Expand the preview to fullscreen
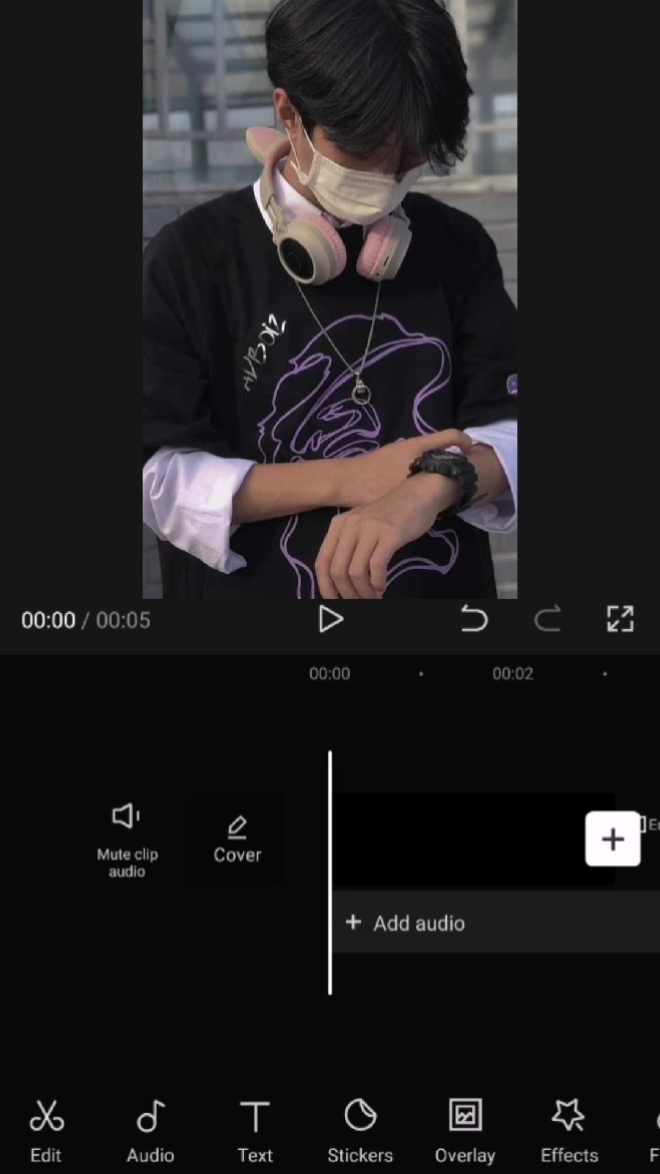Image resolution: width=660 pixels, height=1174 pixels. (620, 619)
